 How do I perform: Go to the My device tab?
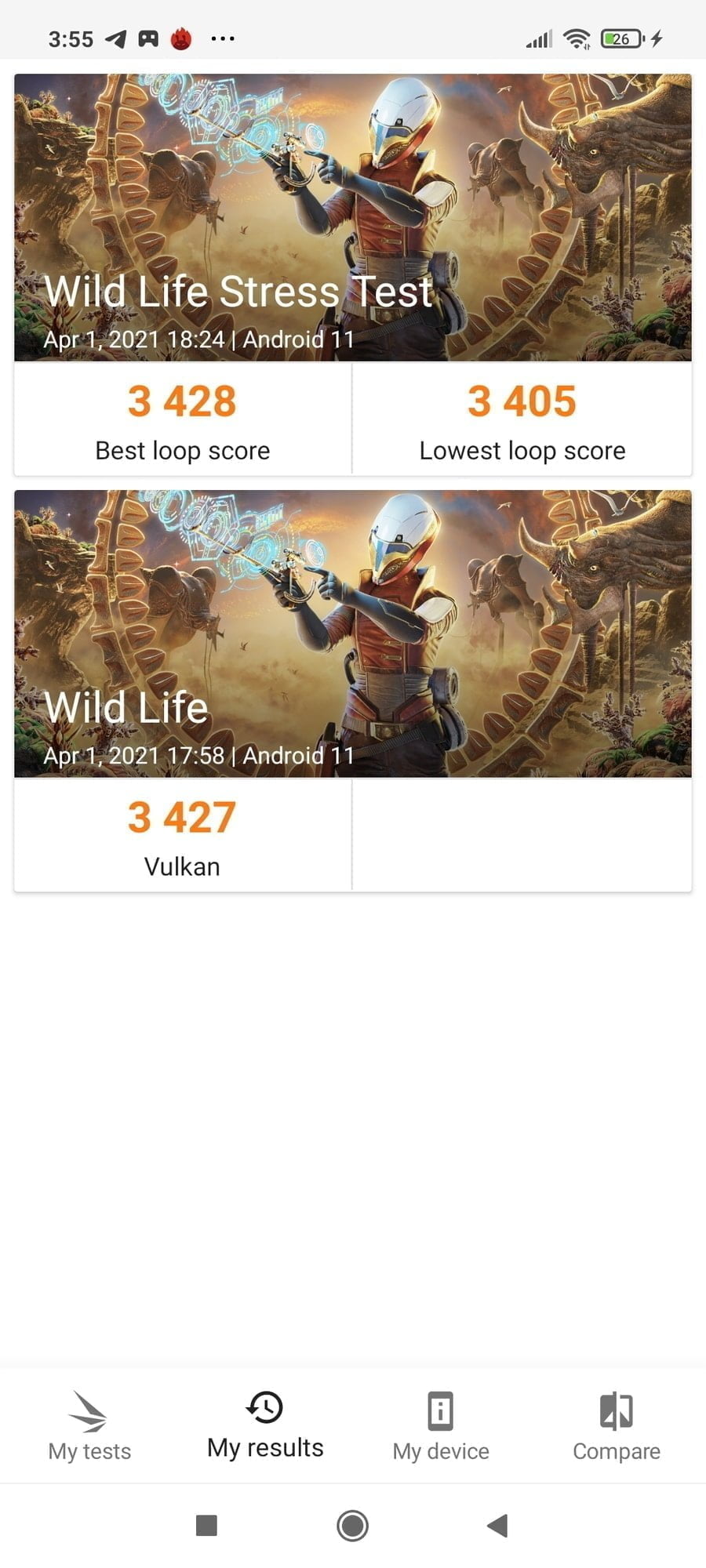tap(441, 1427)
